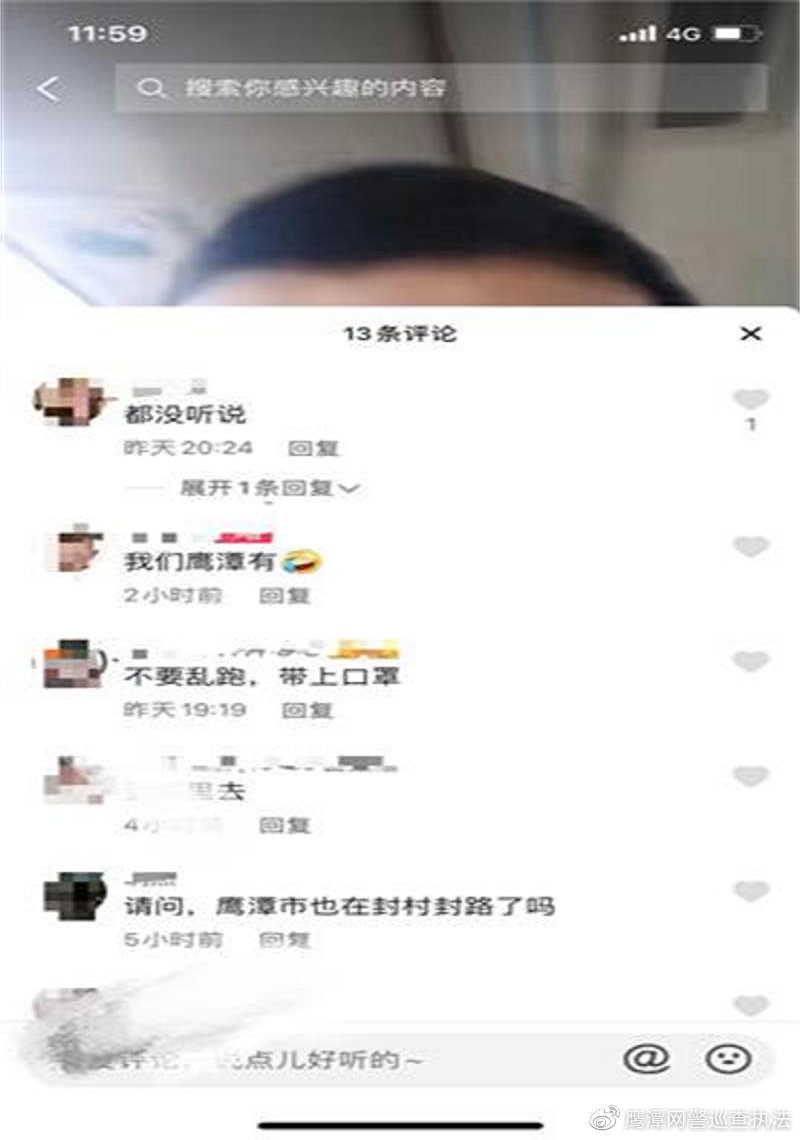
Task: Reply to the comment 都没听说
Action: 313,448
